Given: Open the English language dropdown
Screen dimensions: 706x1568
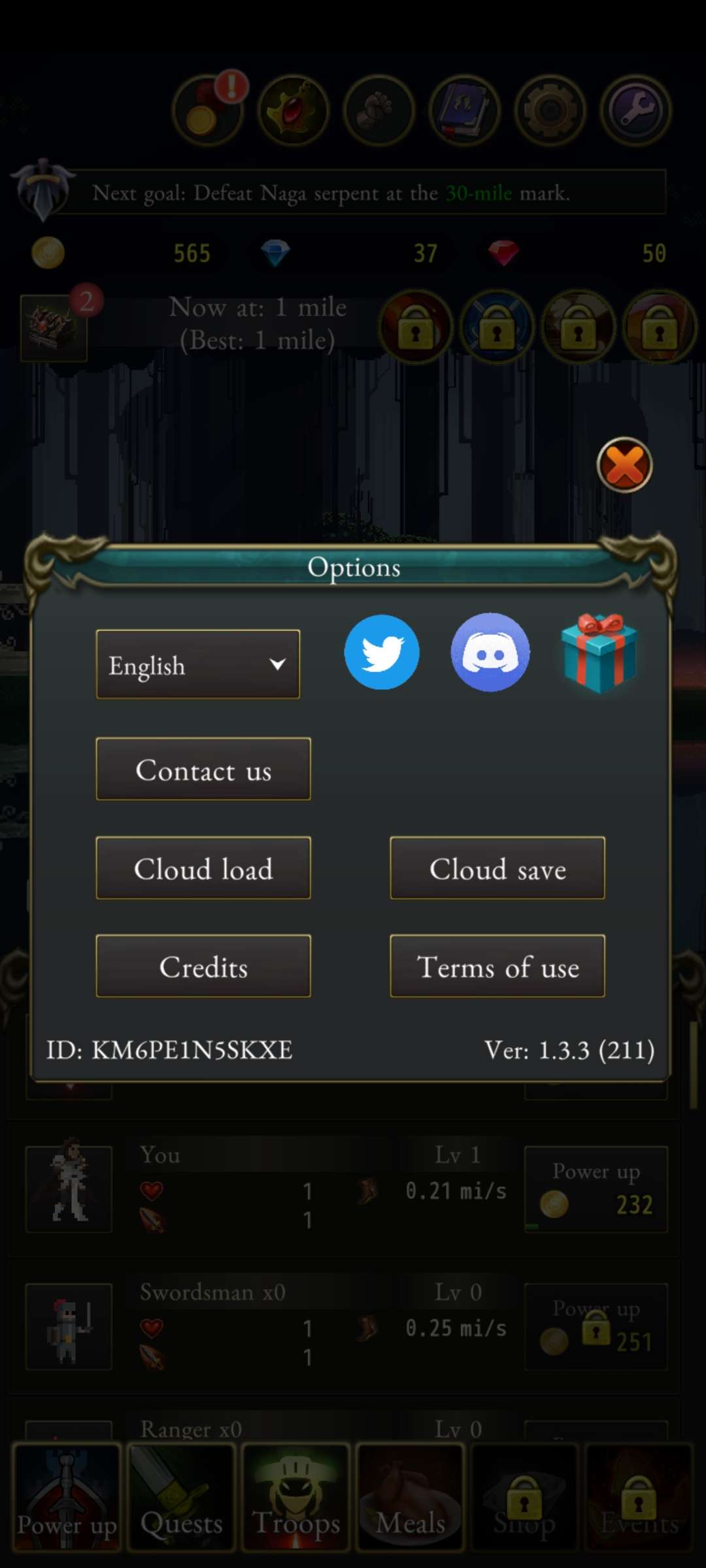Looking at the screenshot, I should 197,664.
